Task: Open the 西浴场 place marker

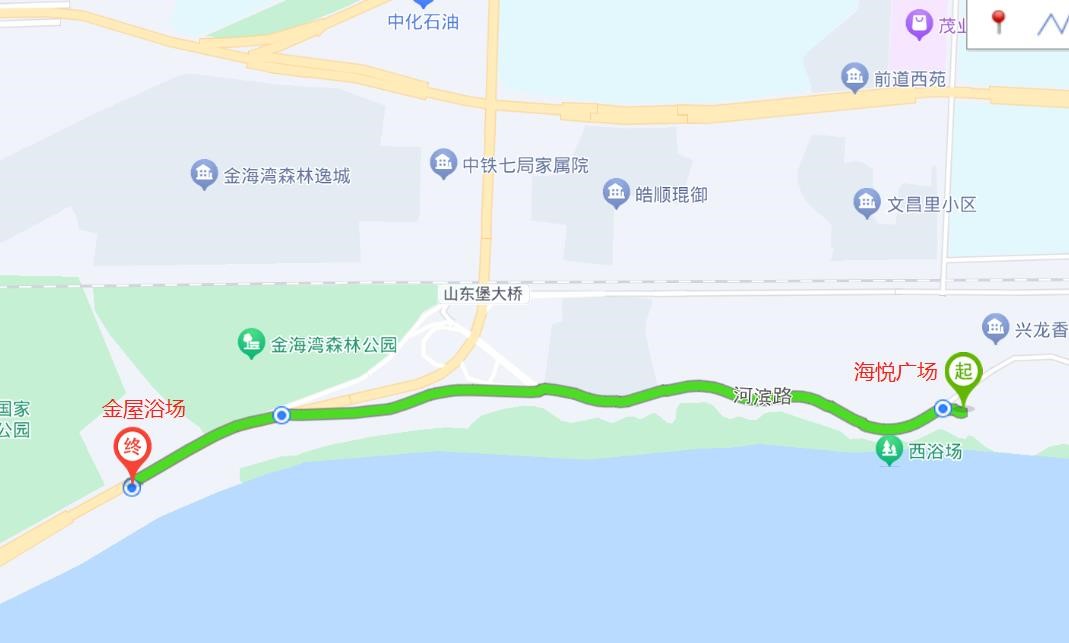Action: [889, 451]
